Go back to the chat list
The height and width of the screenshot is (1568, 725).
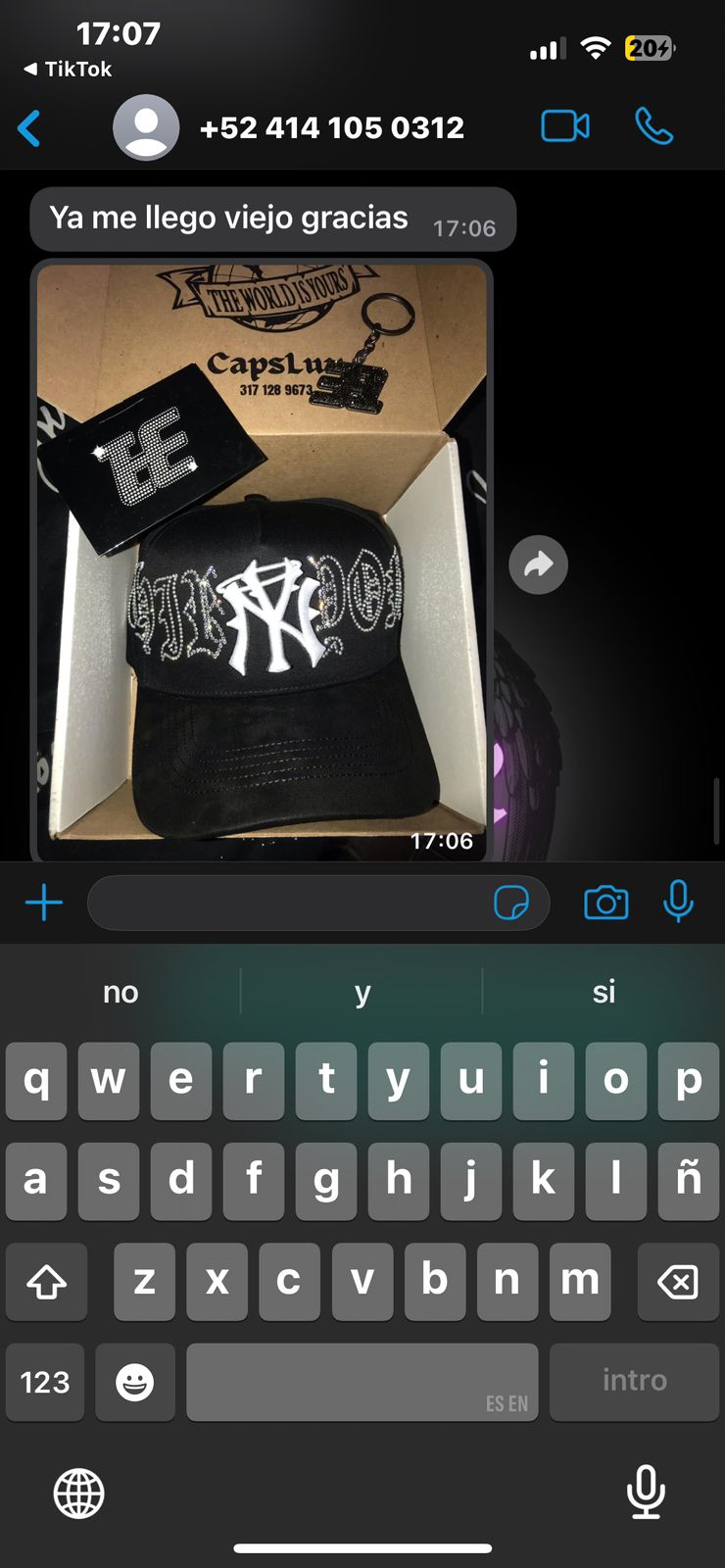pyautogui.click(x=30, y=128)
